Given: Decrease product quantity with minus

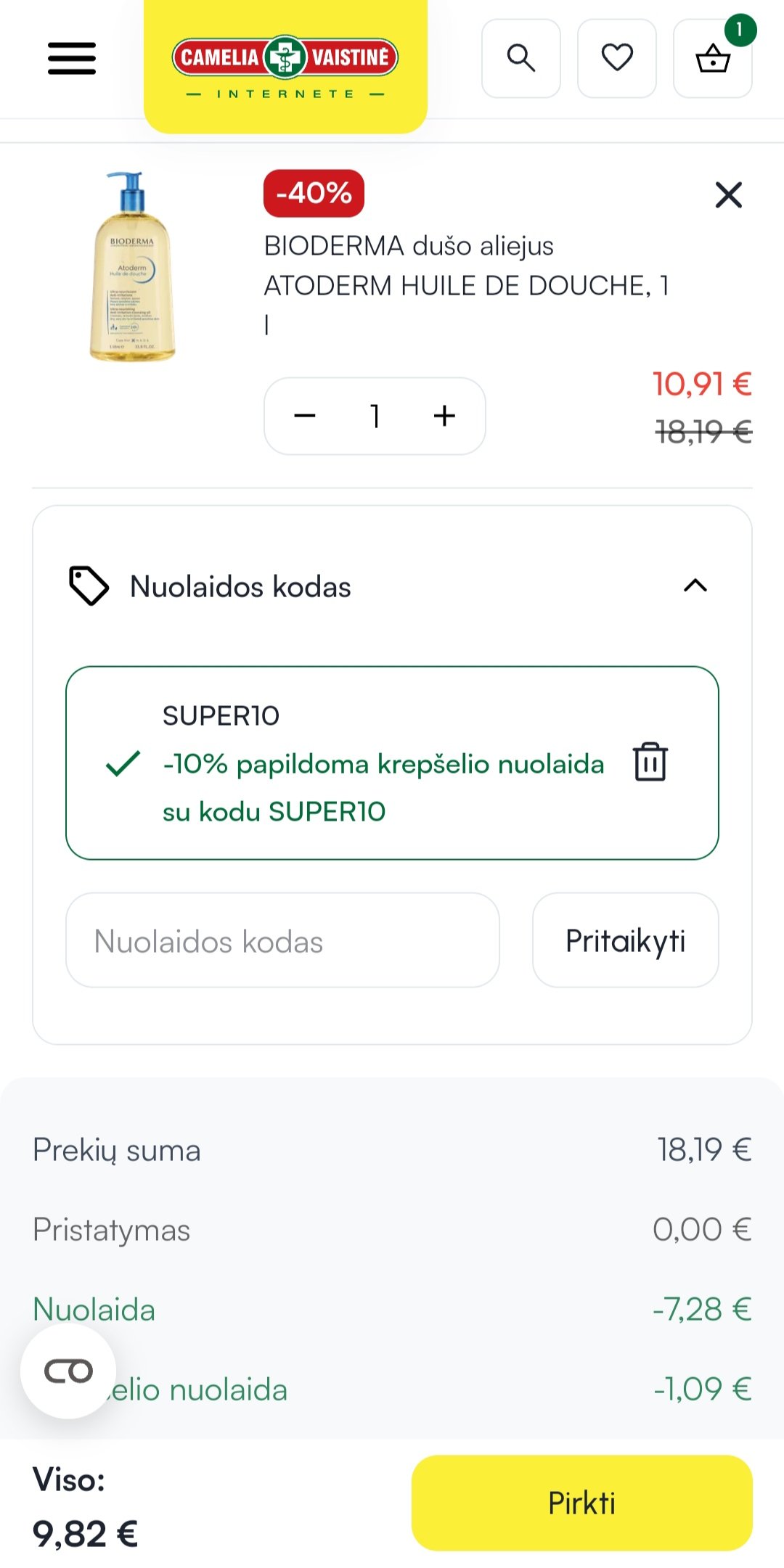Looking at the screenshot, I should 305,416.
